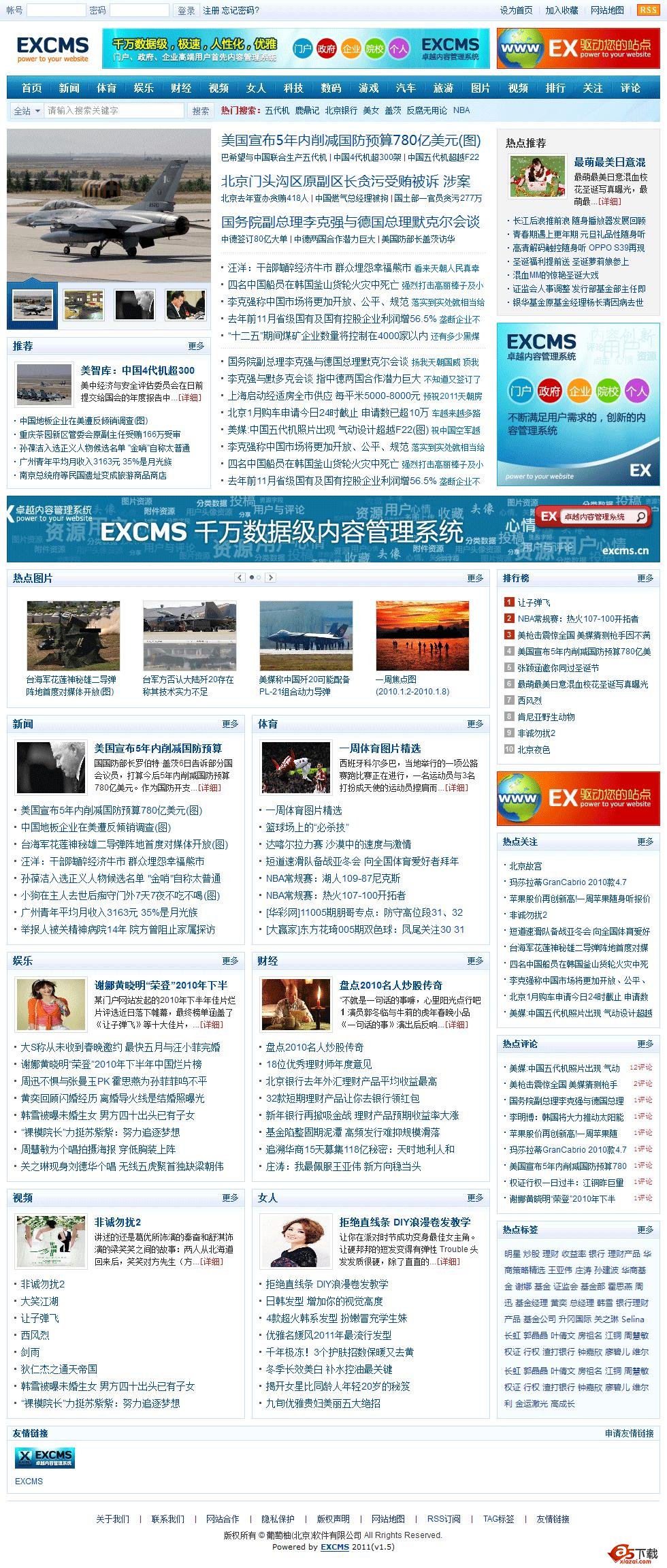Switch to the 体育 navigation tab
The height and width of the screenshot is (1568, 667).
[106, 88]
